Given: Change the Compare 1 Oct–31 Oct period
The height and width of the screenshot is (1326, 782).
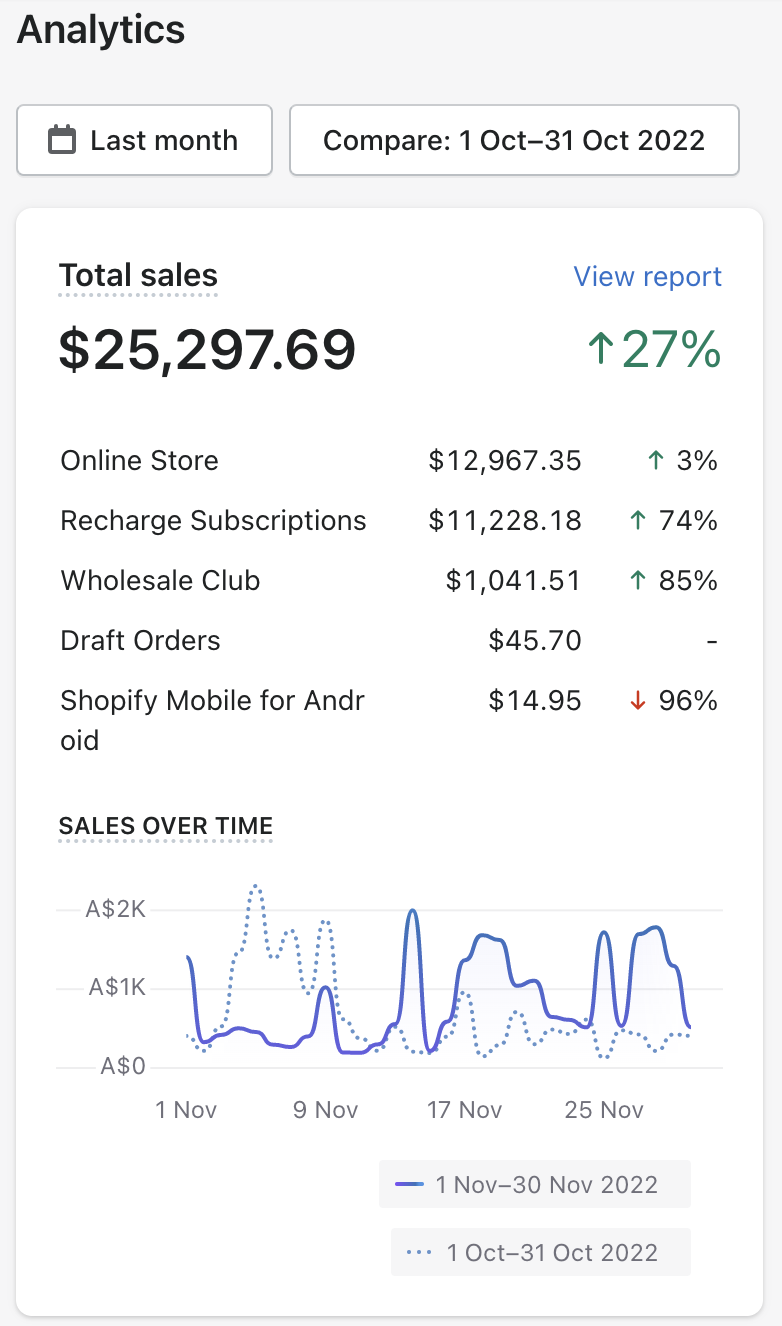Looking at the screenshot, I should coord(514,140).
